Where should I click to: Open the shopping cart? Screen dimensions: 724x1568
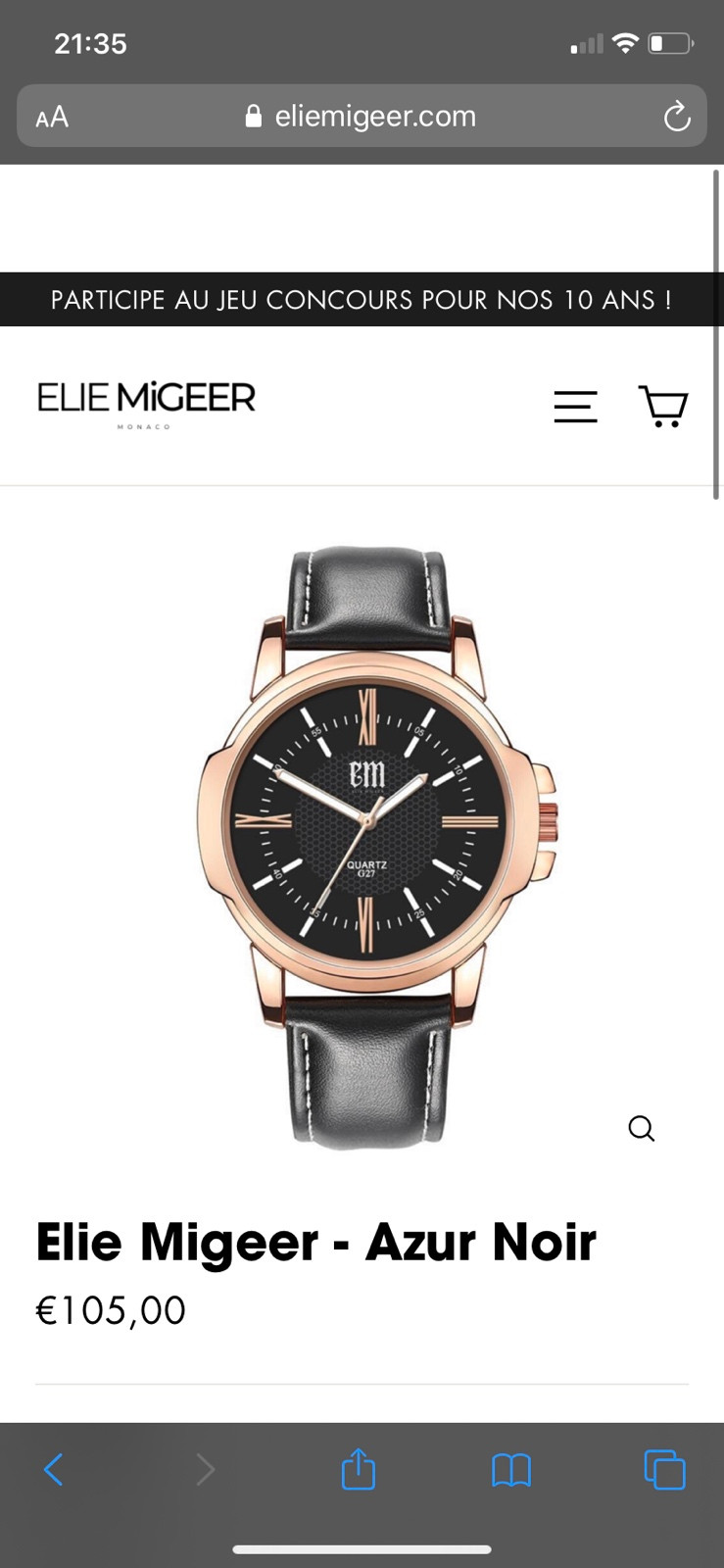click(x=663, y=406)
